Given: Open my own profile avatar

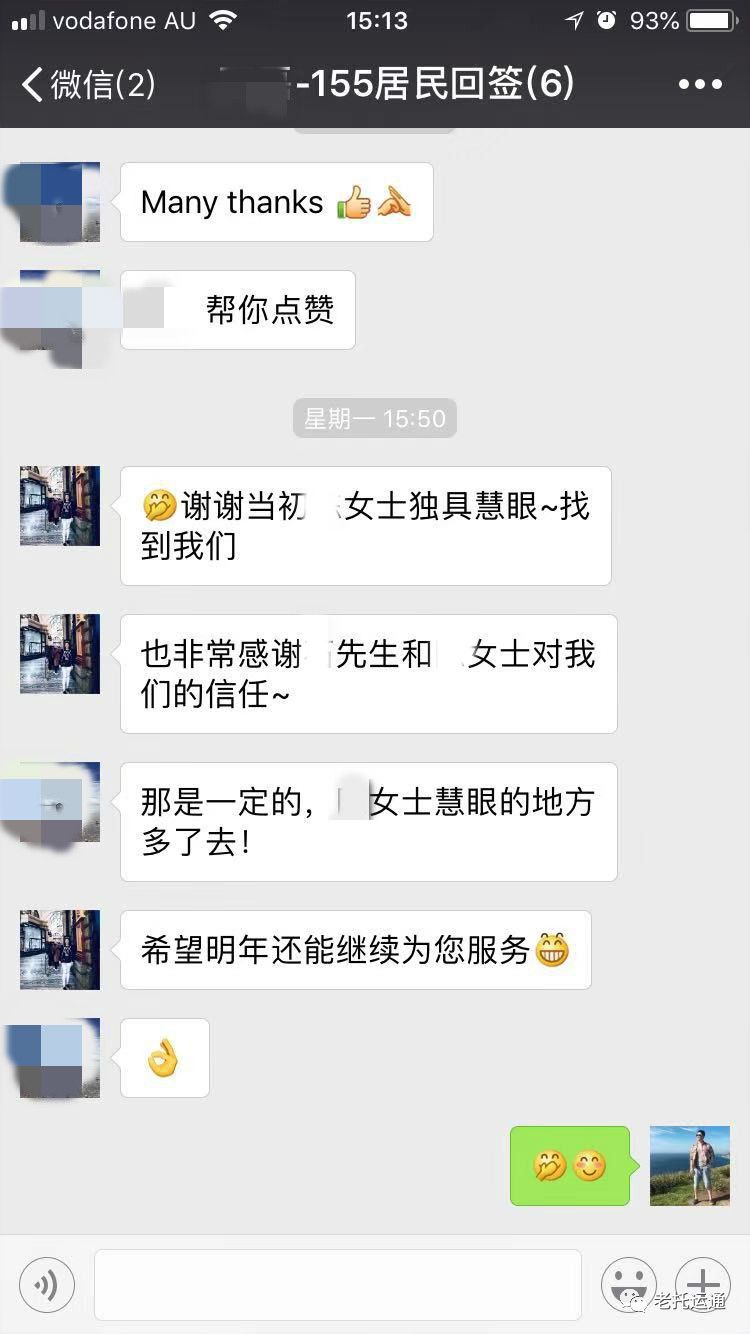Looking at the screenshot, I should click(690, 1166).
